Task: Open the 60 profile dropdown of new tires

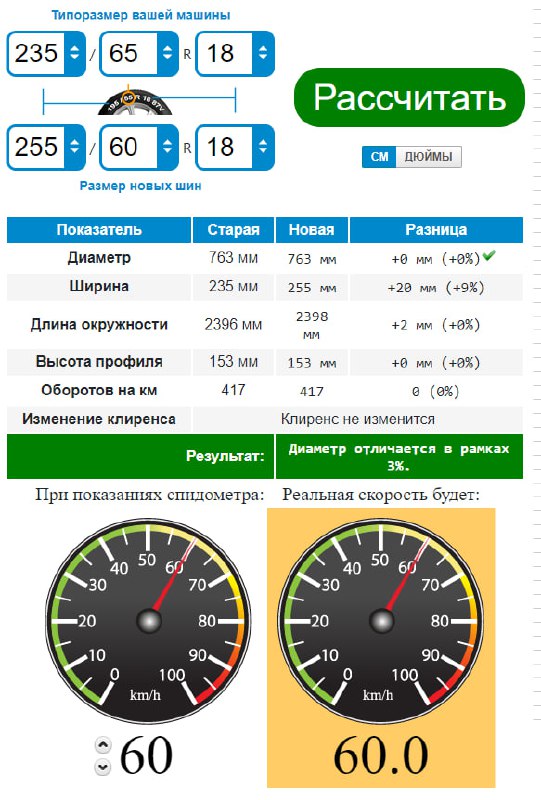Action: (x=139, y=147)
